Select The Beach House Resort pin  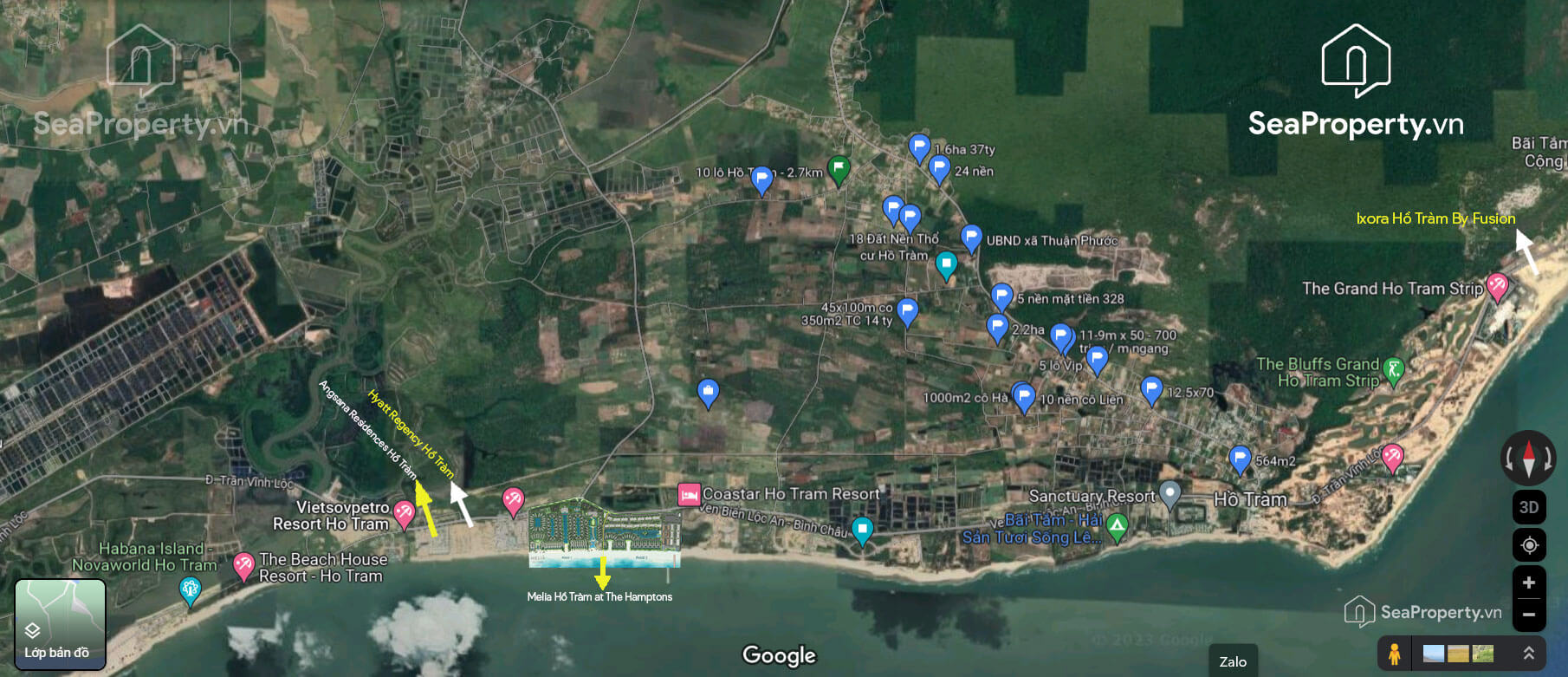pyautogui.click(x=243, y=564)
